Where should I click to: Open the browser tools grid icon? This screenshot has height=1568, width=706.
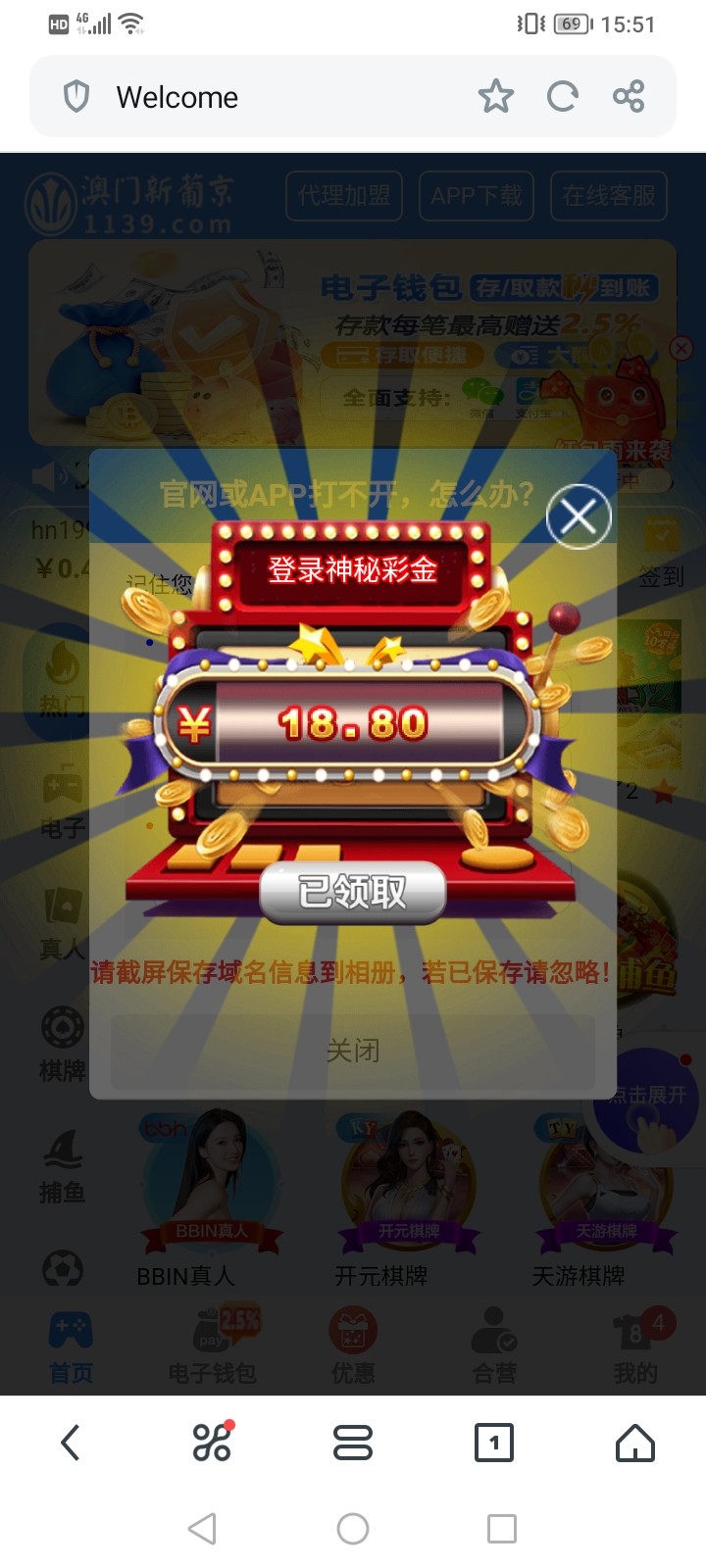(x=212, y=1443)
